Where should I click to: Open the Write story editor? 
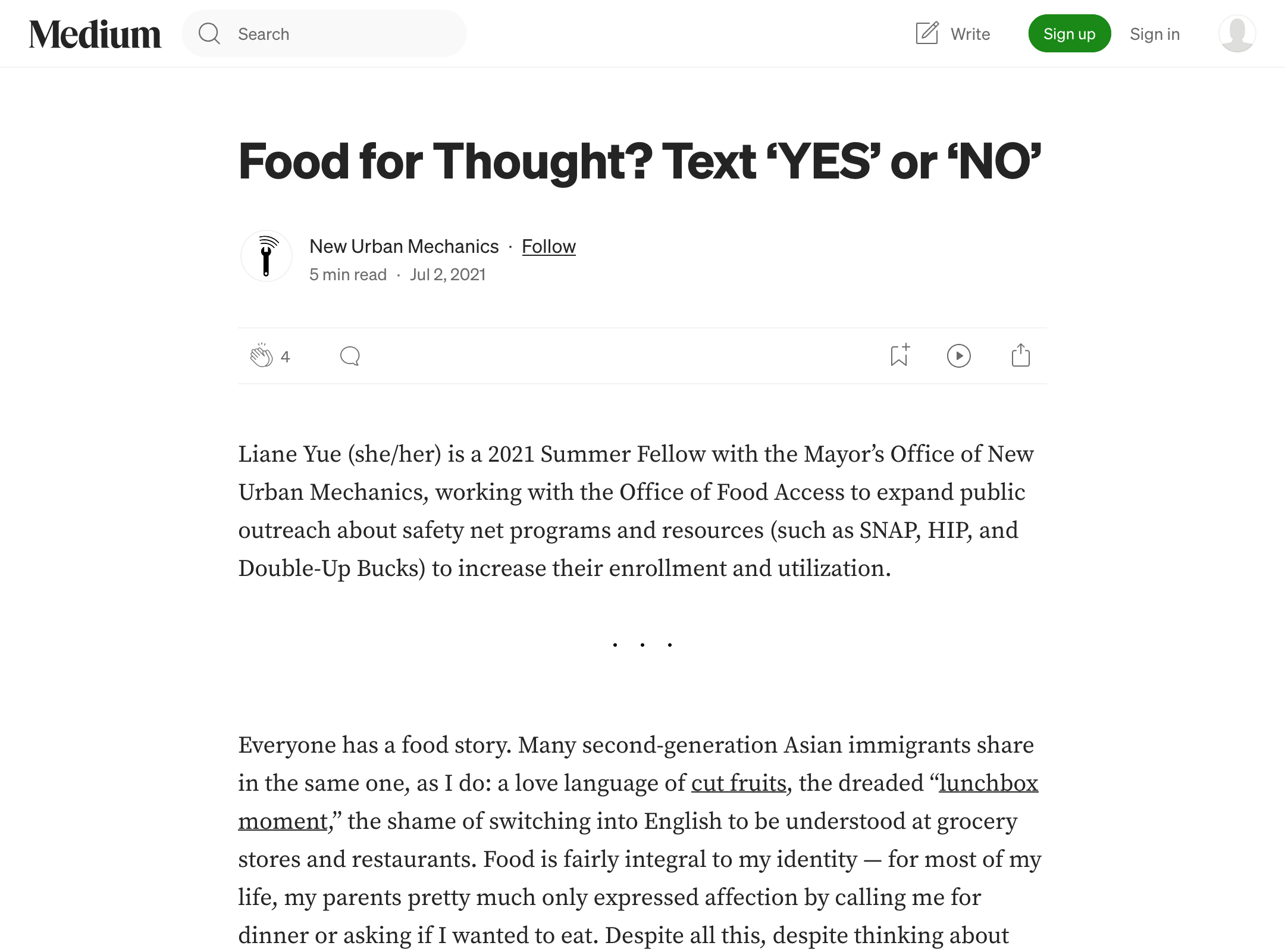click(953, 34)
